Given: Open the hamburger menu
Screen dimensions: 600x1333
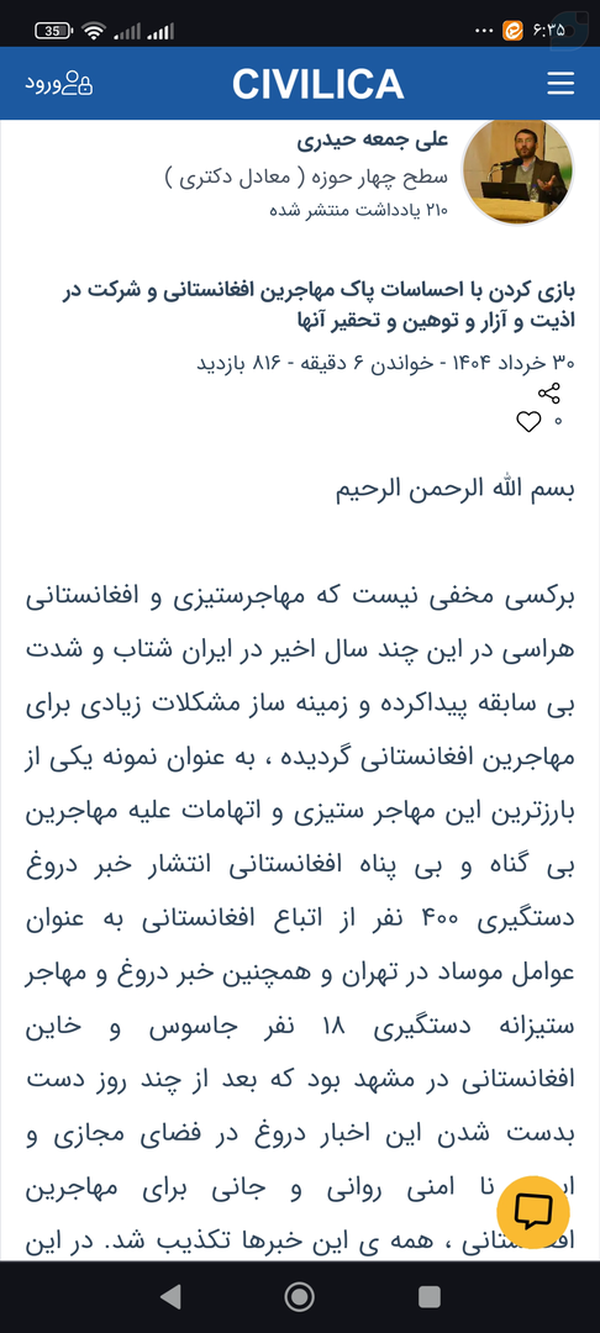Looking at the screenshot, I should click(x=561, y=84).
